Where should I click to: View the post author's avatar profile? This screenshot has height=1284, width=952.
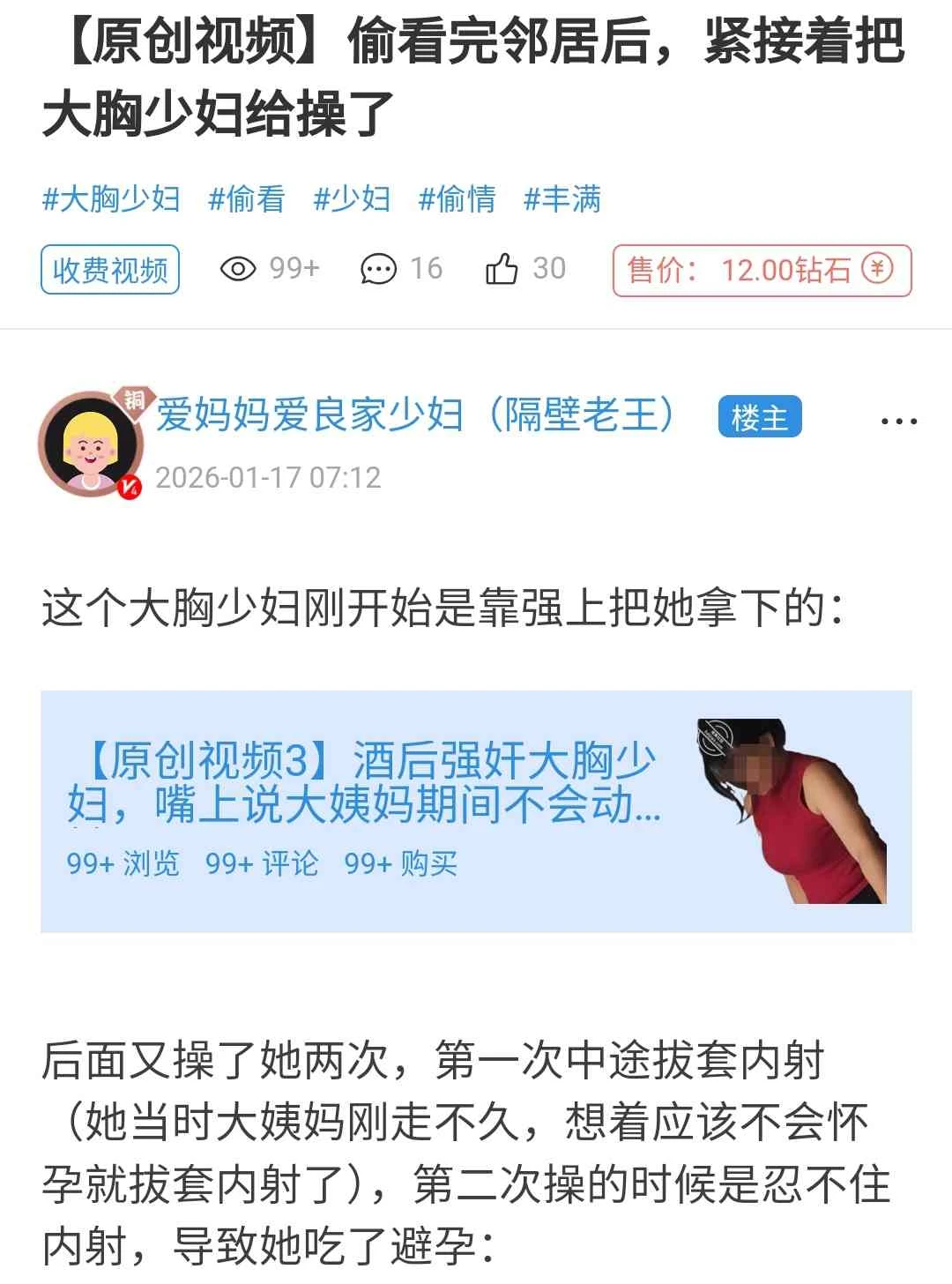89,444
